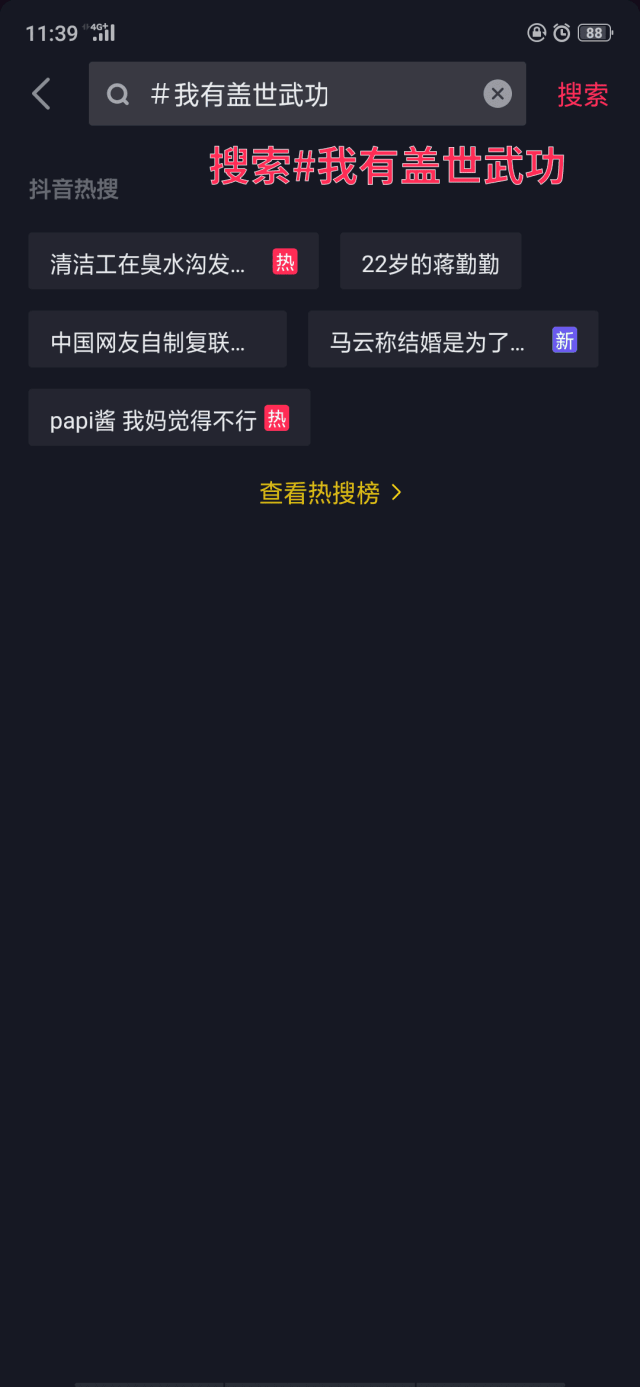
Task: Tap the search field with #我有盖世武功
Action: [300, 94]
